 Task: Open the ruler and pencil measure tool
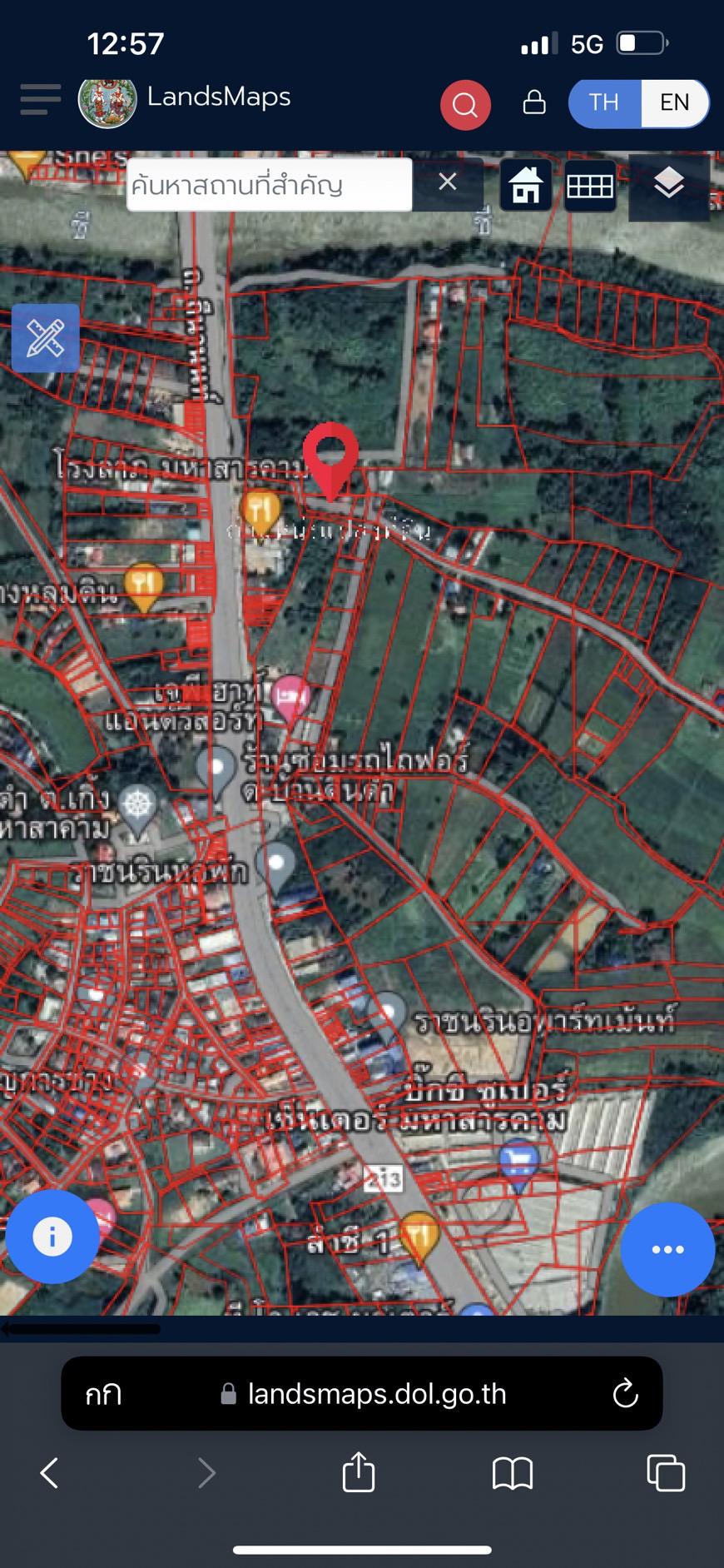point(46,338)
